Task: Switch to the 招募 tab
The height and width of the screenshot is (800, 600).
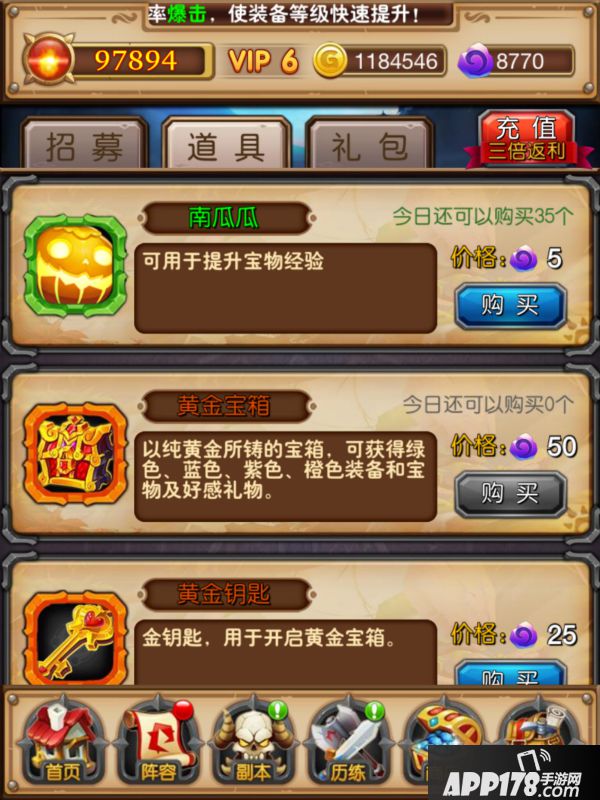Action: pos(84,146)
